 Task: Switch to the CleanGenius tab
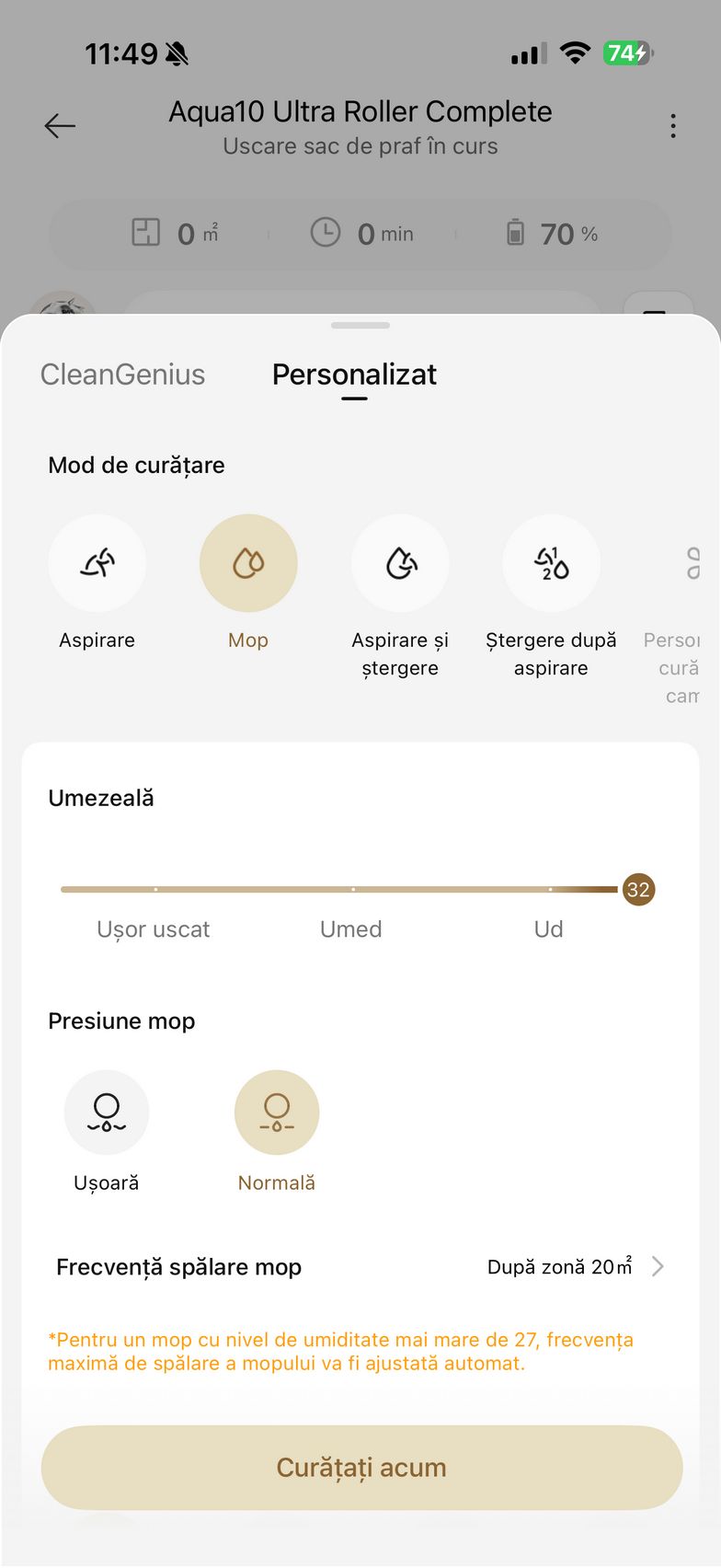click(122, 375)
